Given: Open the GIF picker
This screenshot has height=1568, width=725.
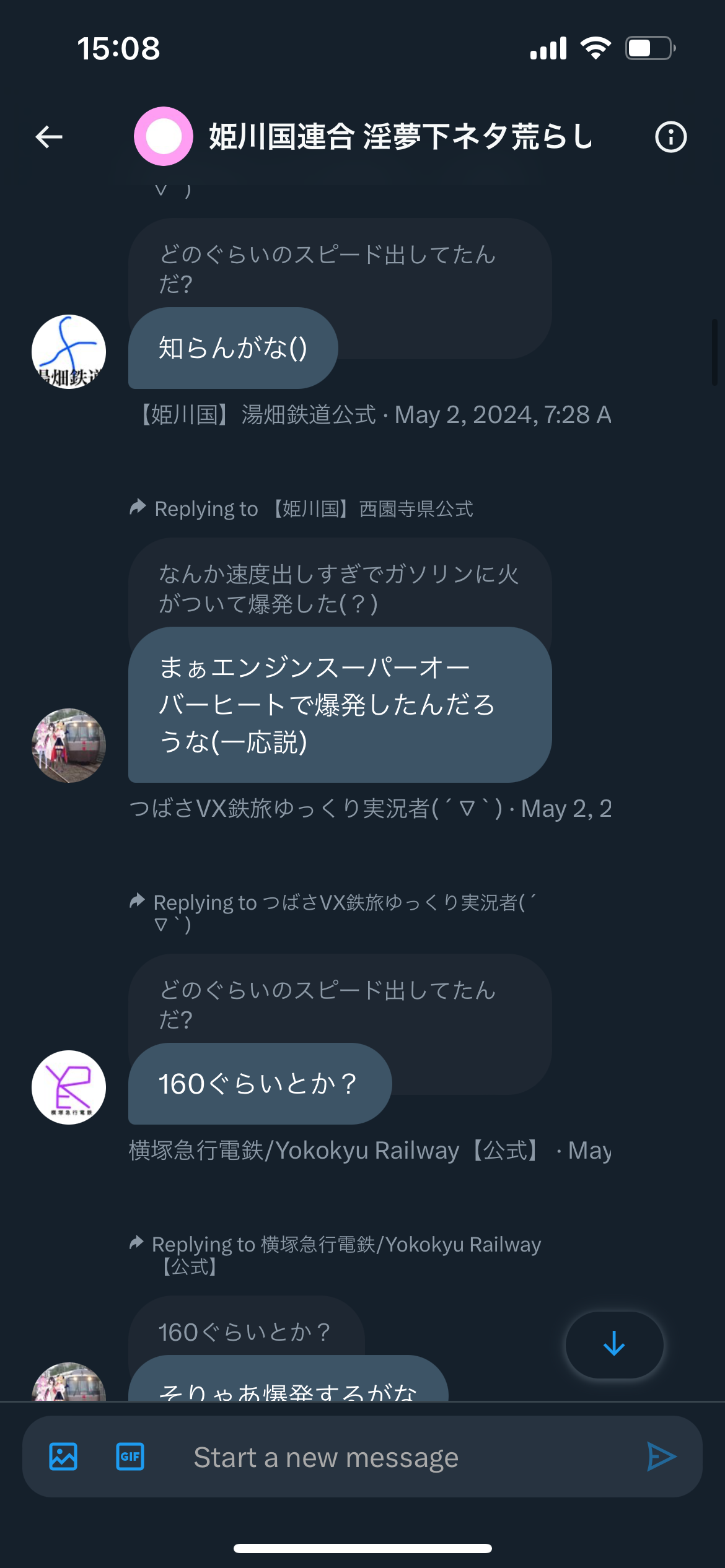Looking at the screenshot, I should pyautogui.click(x=130, y=1457).
